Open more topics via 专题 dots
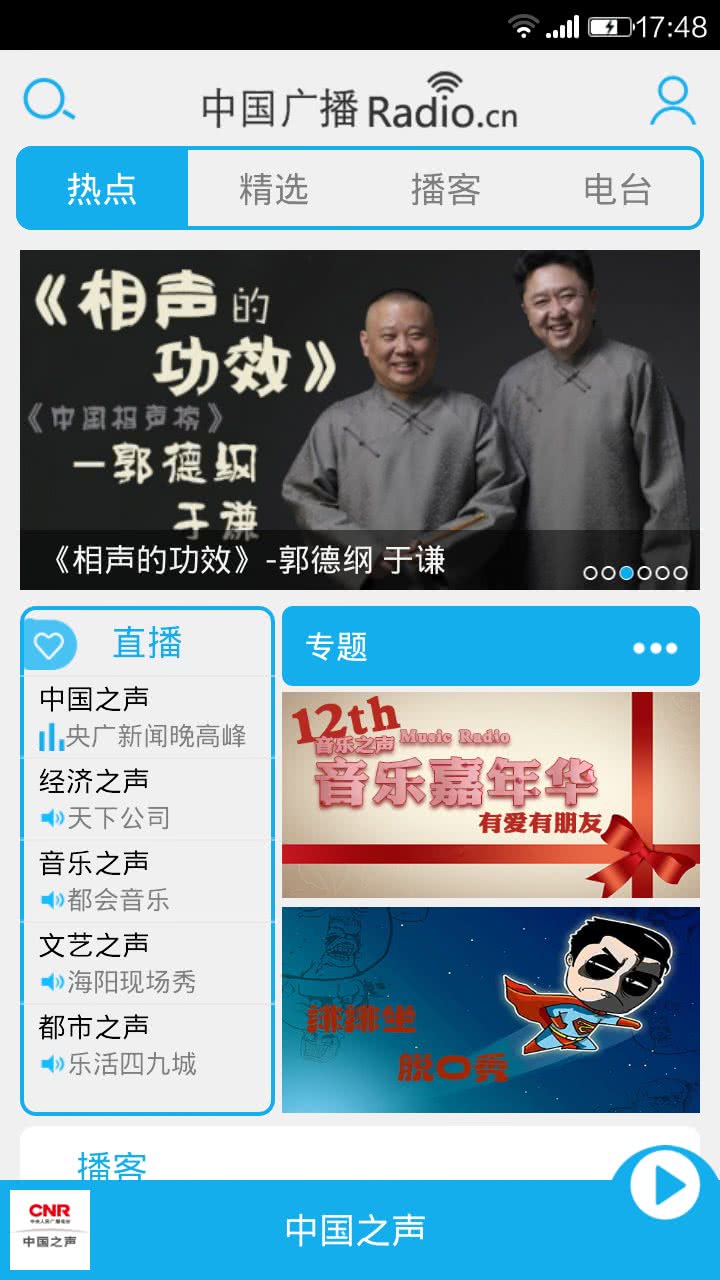 [655, 648]
